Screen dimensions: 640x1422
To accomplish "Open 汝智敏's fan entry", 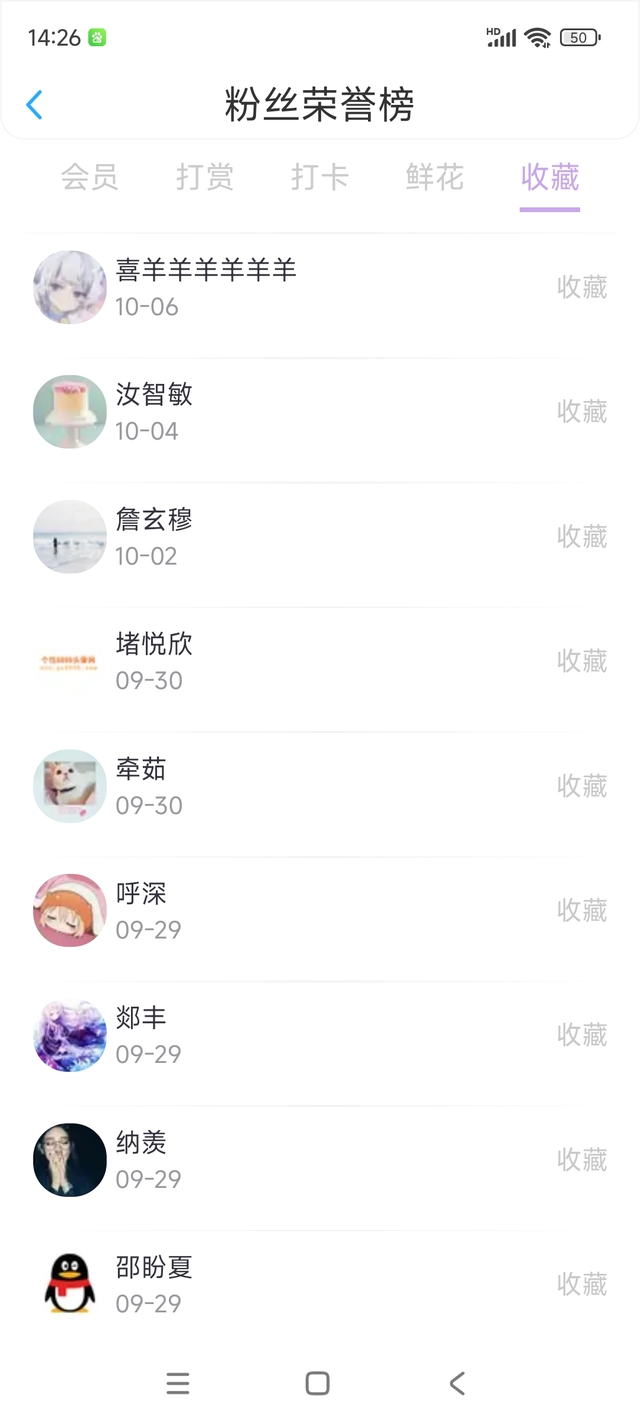I will [x=320, y=411].
